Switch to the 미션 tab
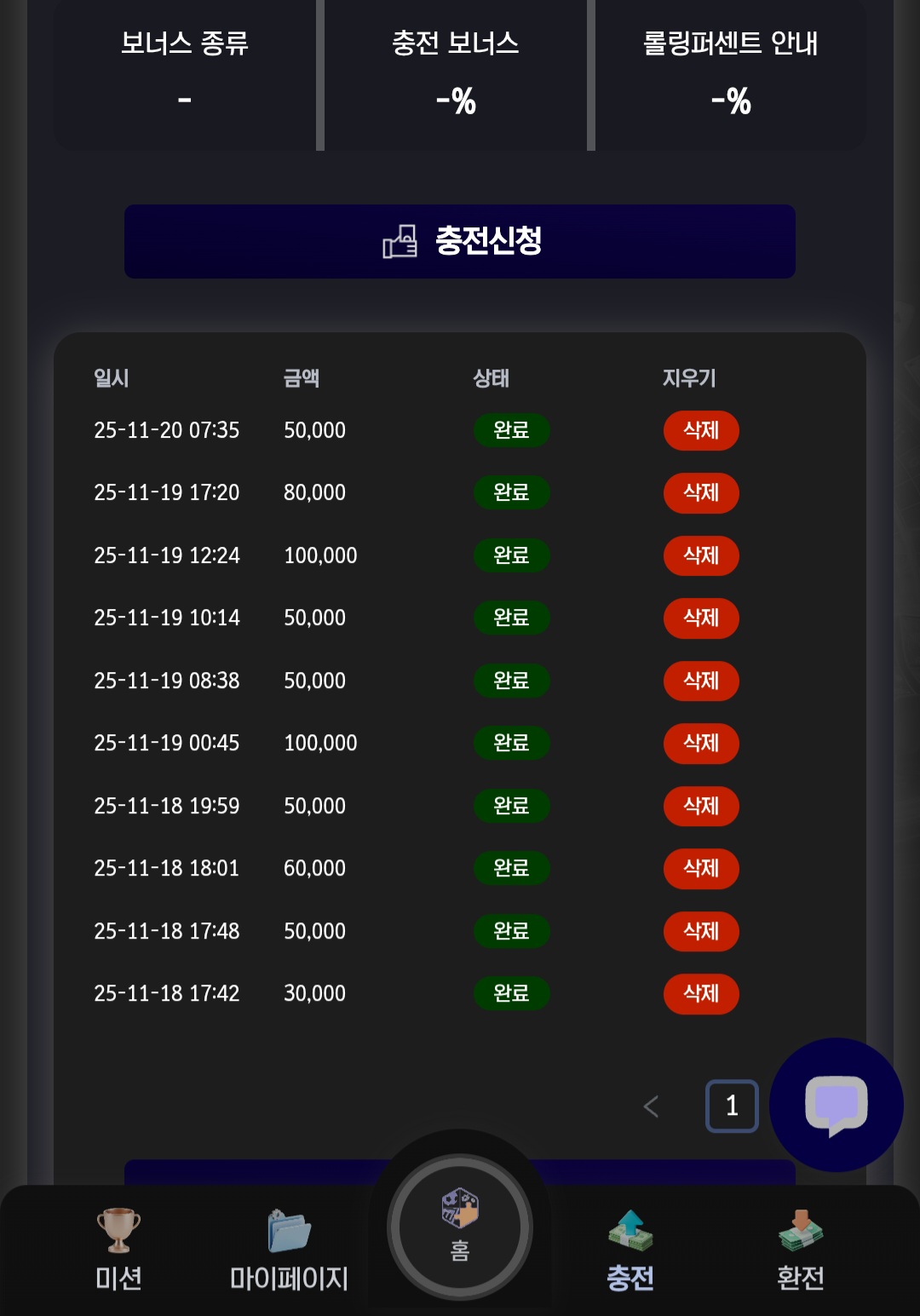Image resolution: width=920 pixels, height=1316 pixels. click(x=118, y=1250)
